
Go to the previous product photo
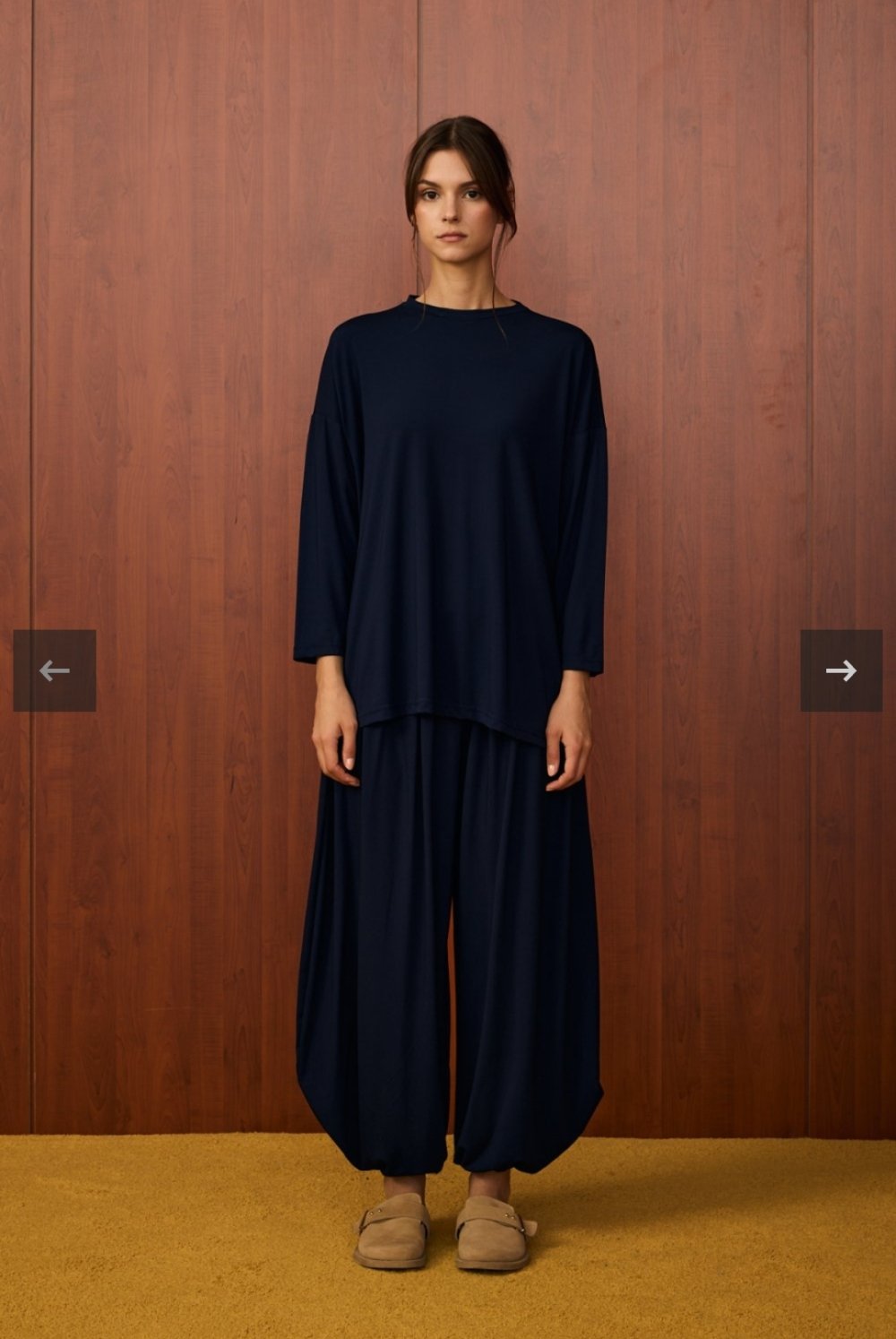coord(55,670)
